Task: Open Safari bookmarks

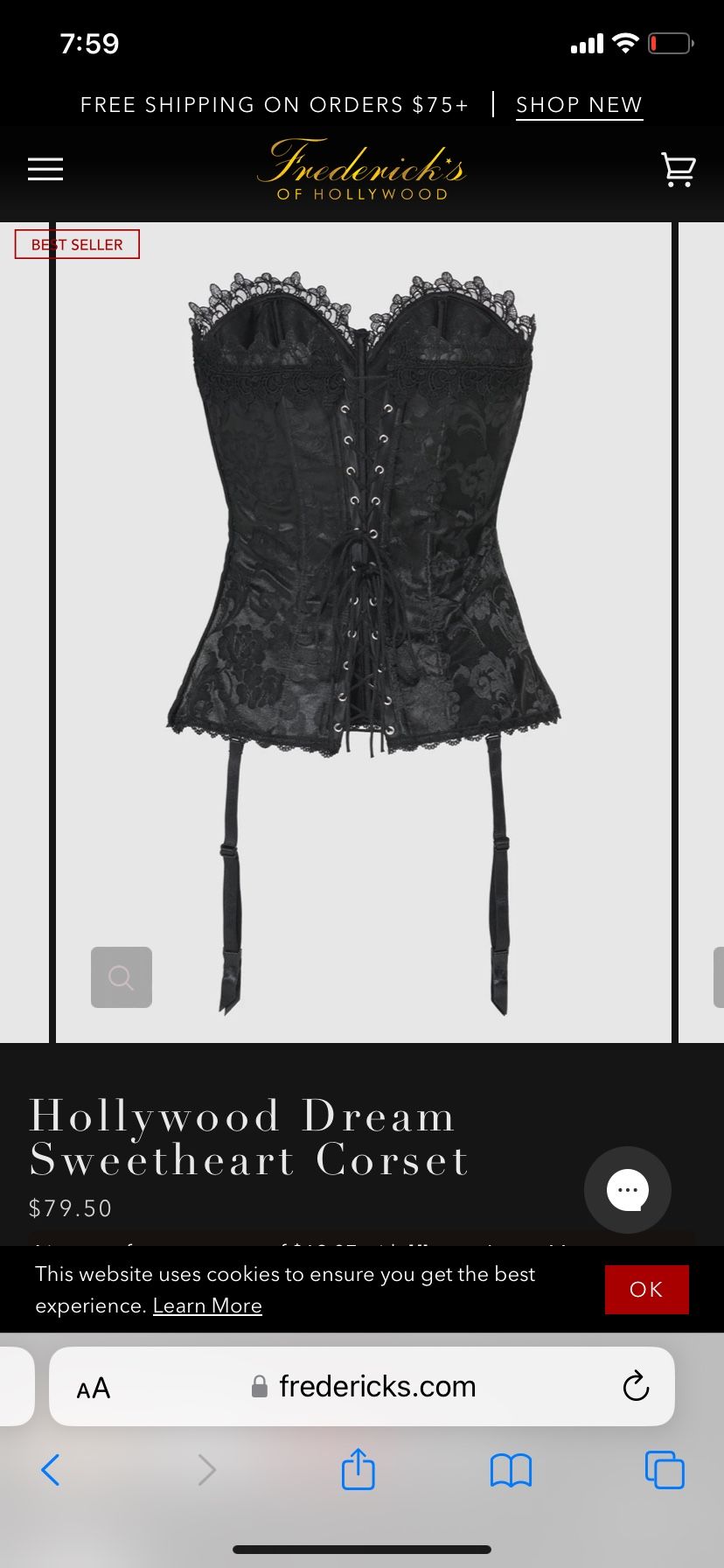Action: (511, 1470)
